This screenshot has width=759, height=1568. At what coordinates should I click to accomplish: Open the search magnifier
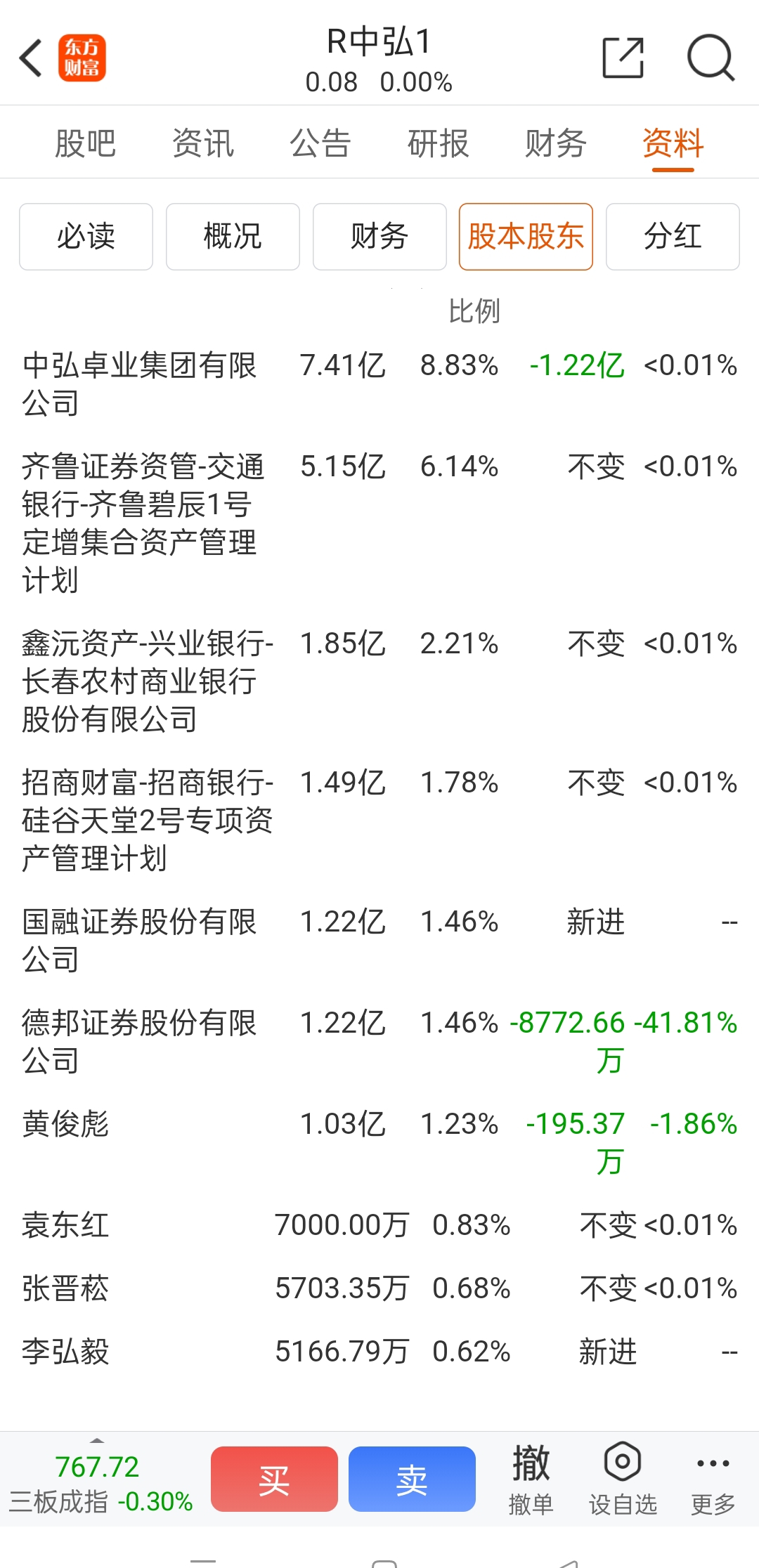[711, 58]
